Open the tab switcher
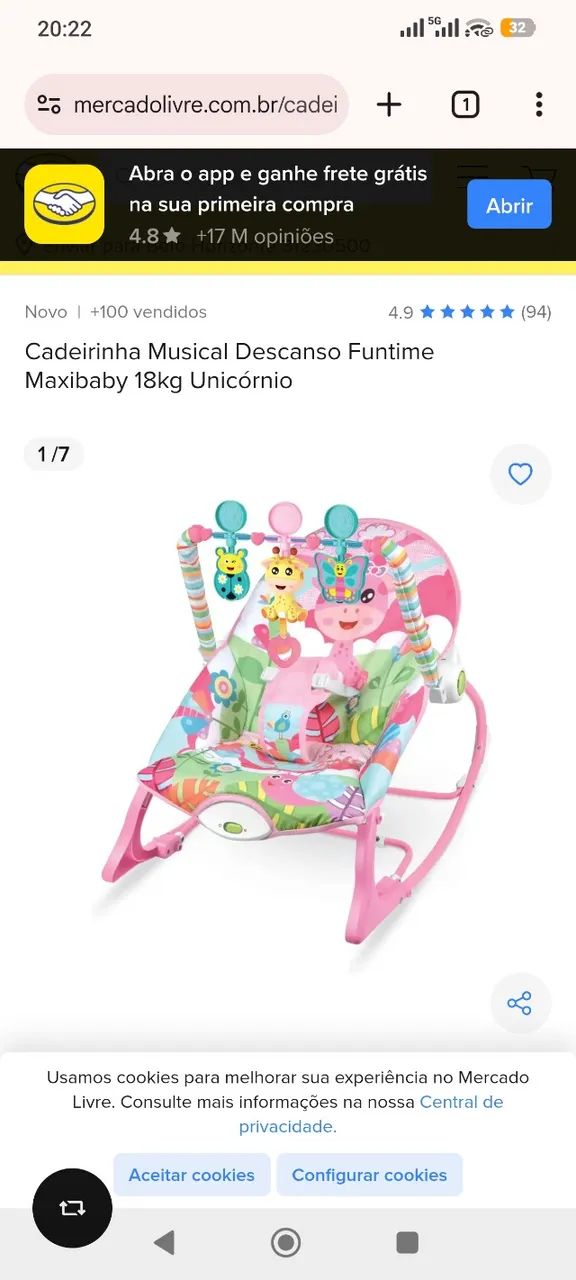The image size is (576, 1280). point(465,104)
